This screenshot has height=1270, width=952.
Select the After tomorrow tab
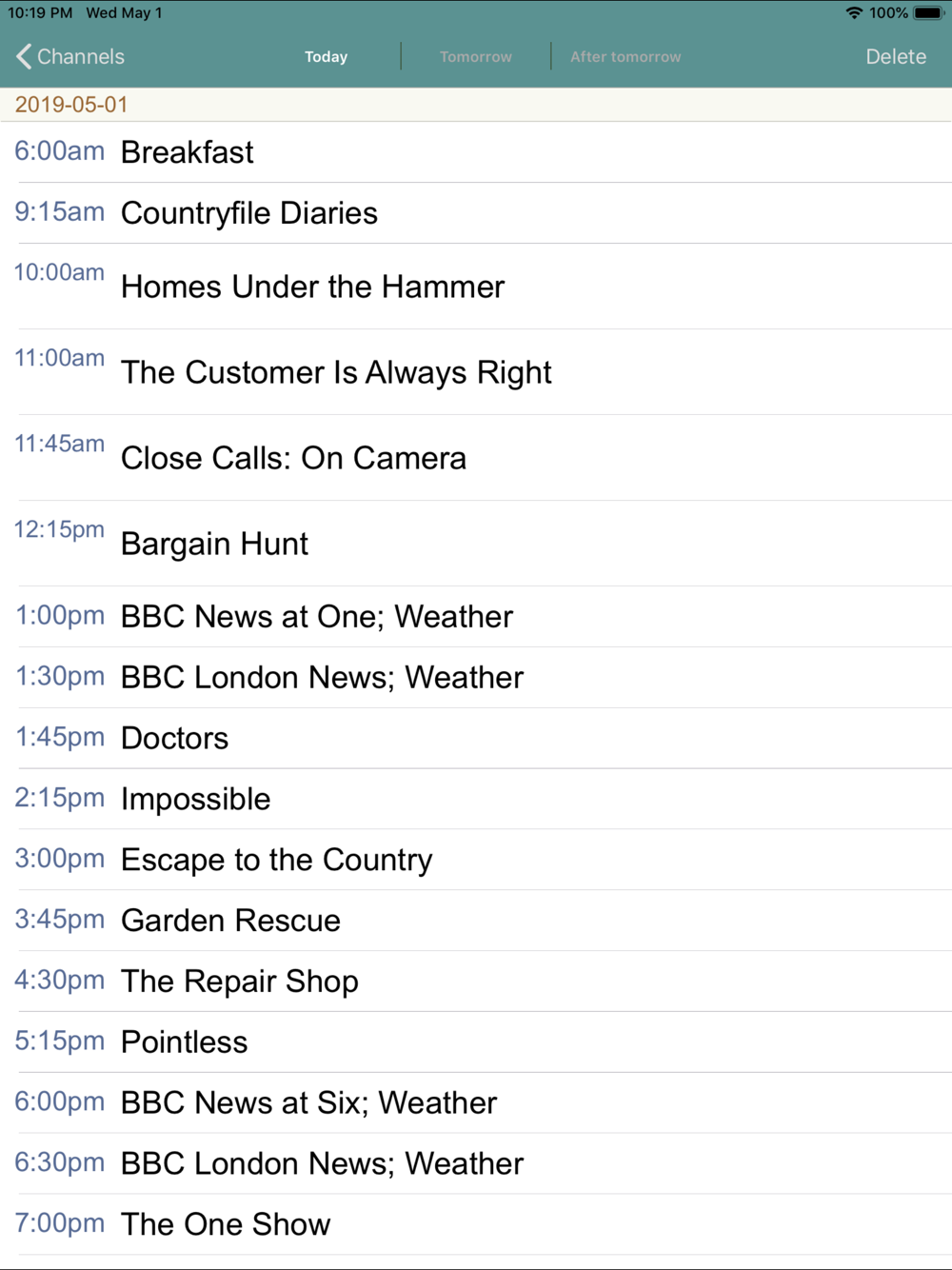point(625,57)
